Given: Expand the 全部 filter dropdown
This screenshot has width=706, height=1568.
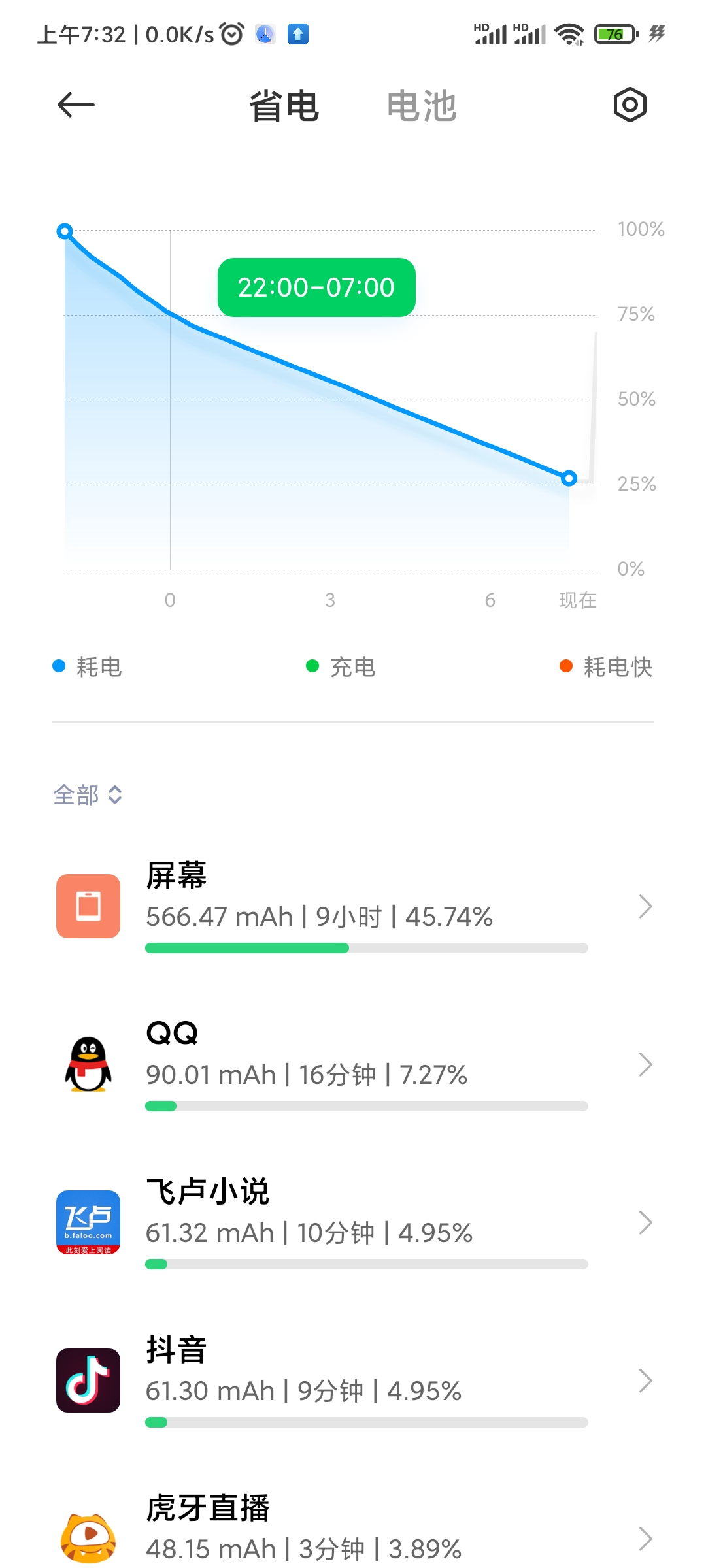Looking at the screenshot, I should 88,794.
